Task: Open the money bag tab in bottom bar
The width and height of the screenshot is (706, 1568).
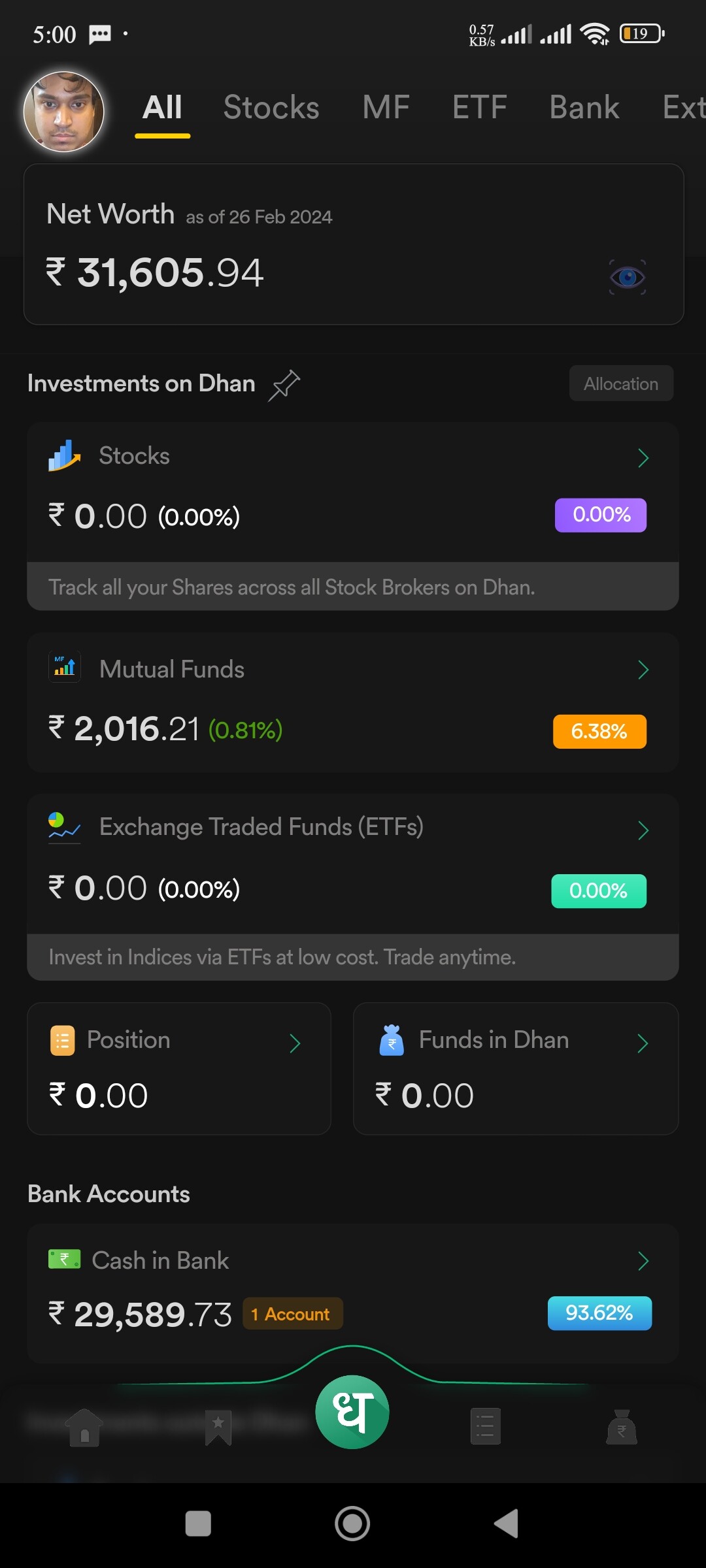Action: click(622, 1427)
